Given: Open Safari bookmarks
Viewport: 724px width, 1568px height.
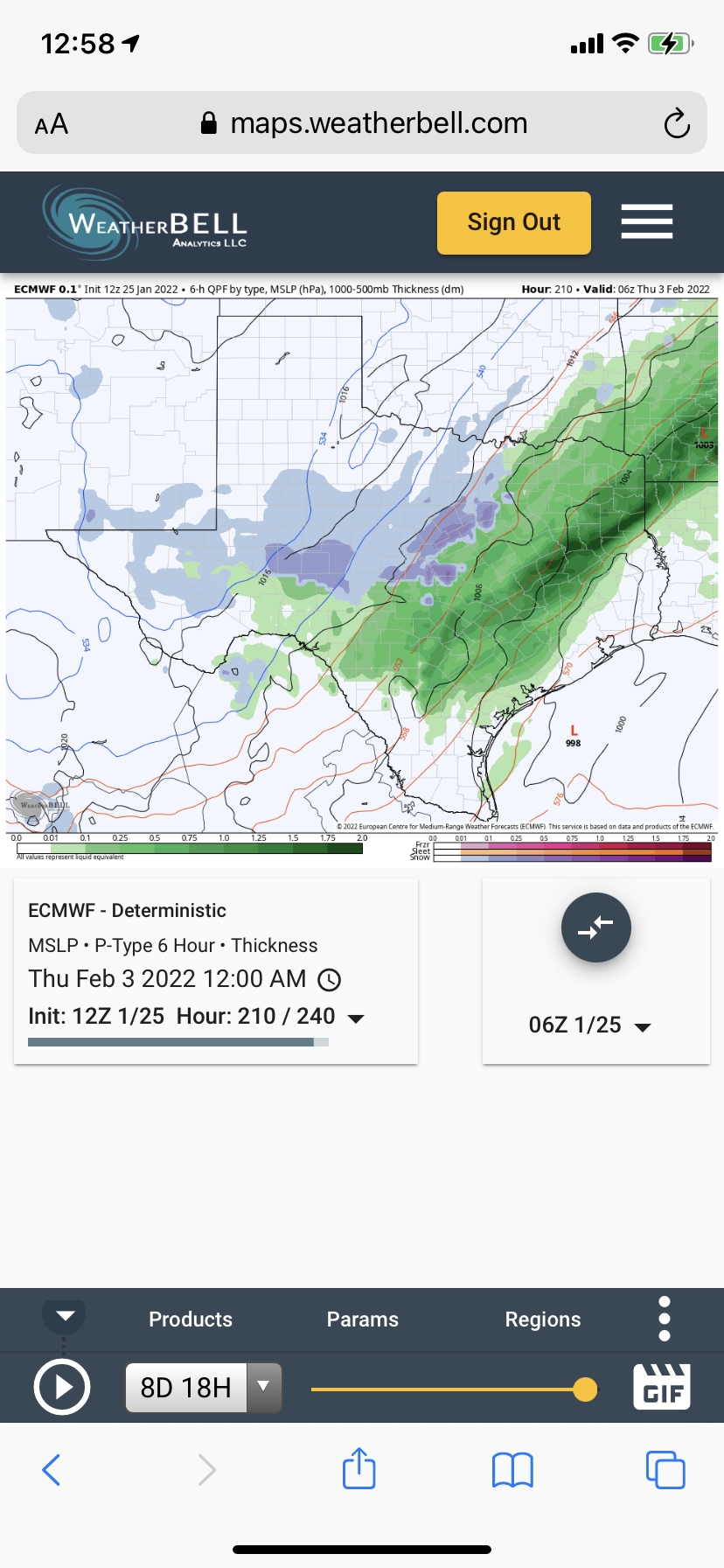Looking at the screenshot, I should 512,1470.
